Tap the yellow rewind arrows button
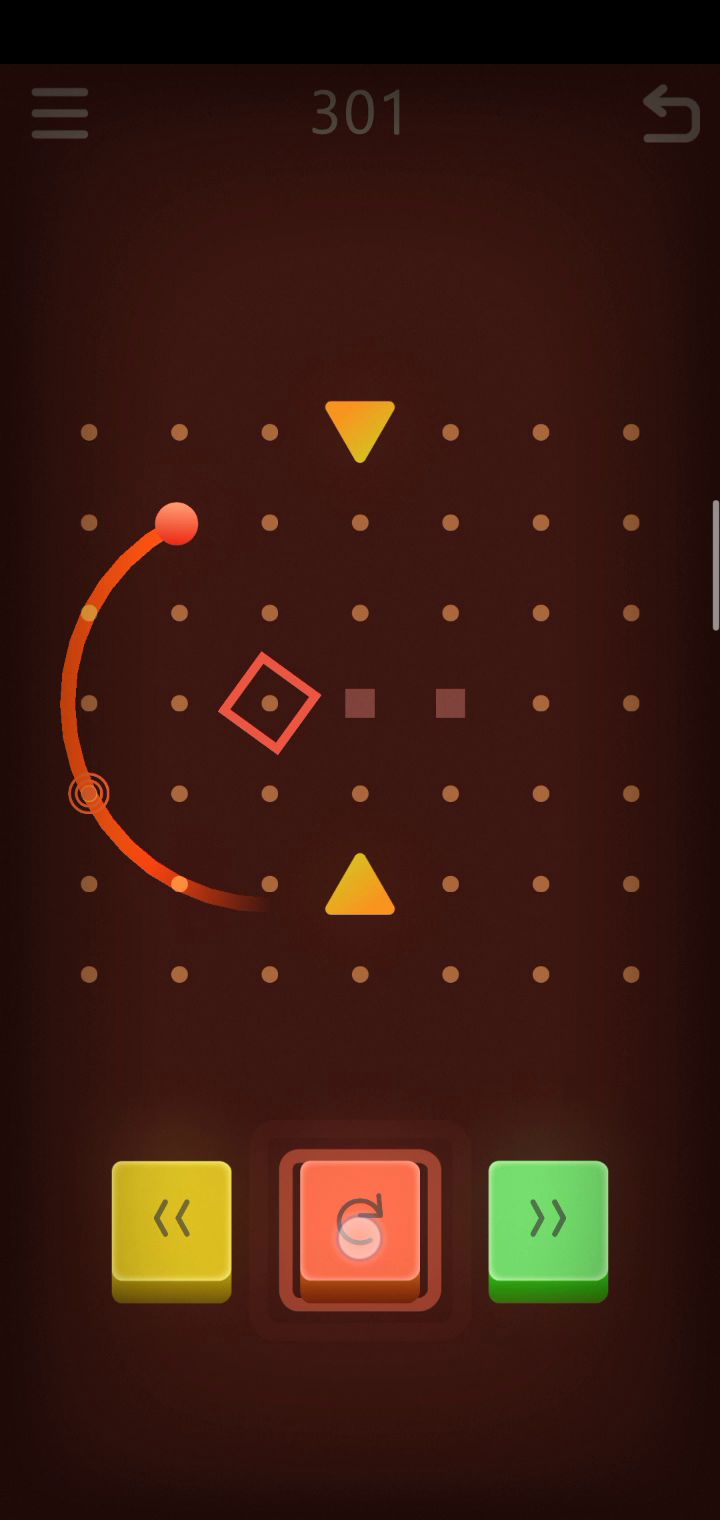The width and height of the screenshot is (720, 1520). pyautogui.click(x=171, y=1222)
